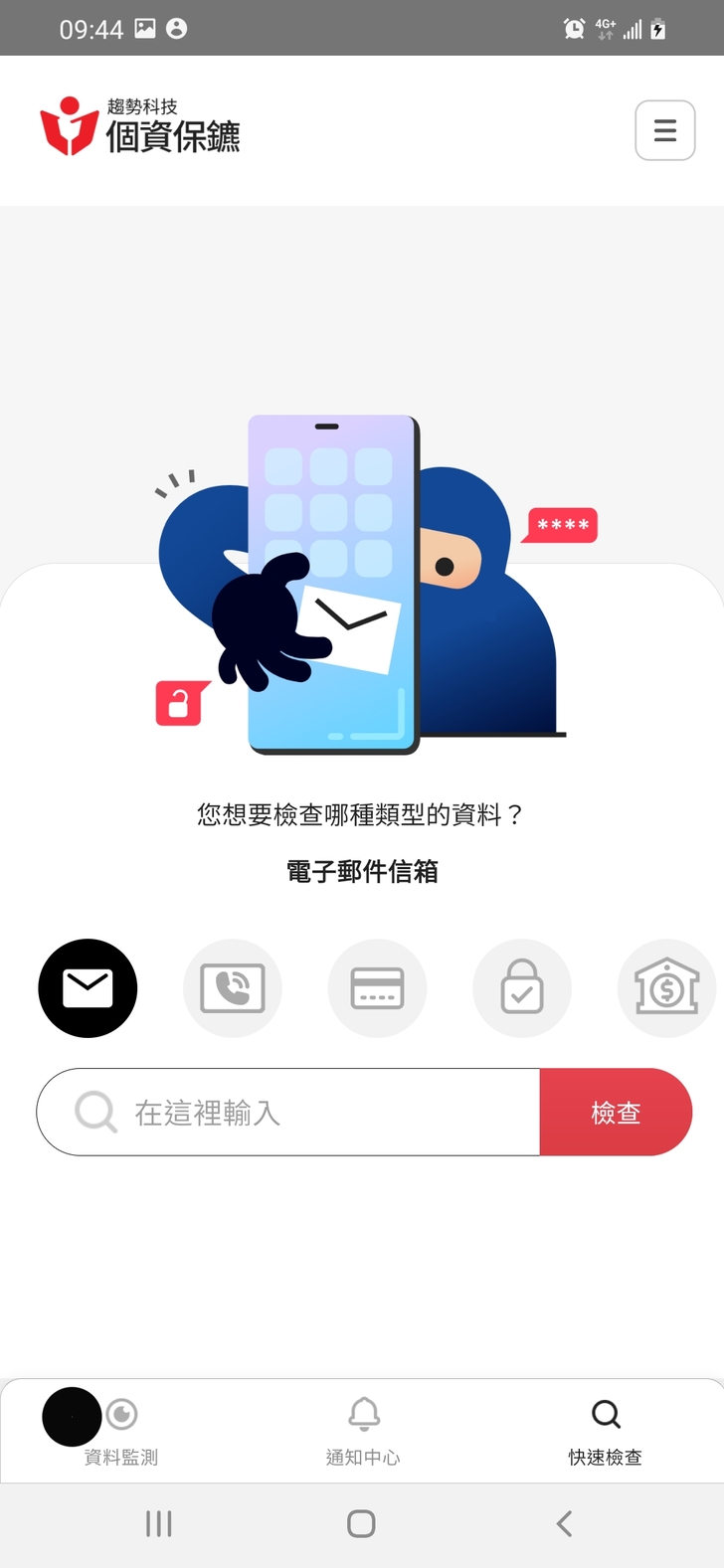Image resolution: width=724 pixels, height=1568 pixels.
Task: Select the bank account data type
Action: coord(666,987)
